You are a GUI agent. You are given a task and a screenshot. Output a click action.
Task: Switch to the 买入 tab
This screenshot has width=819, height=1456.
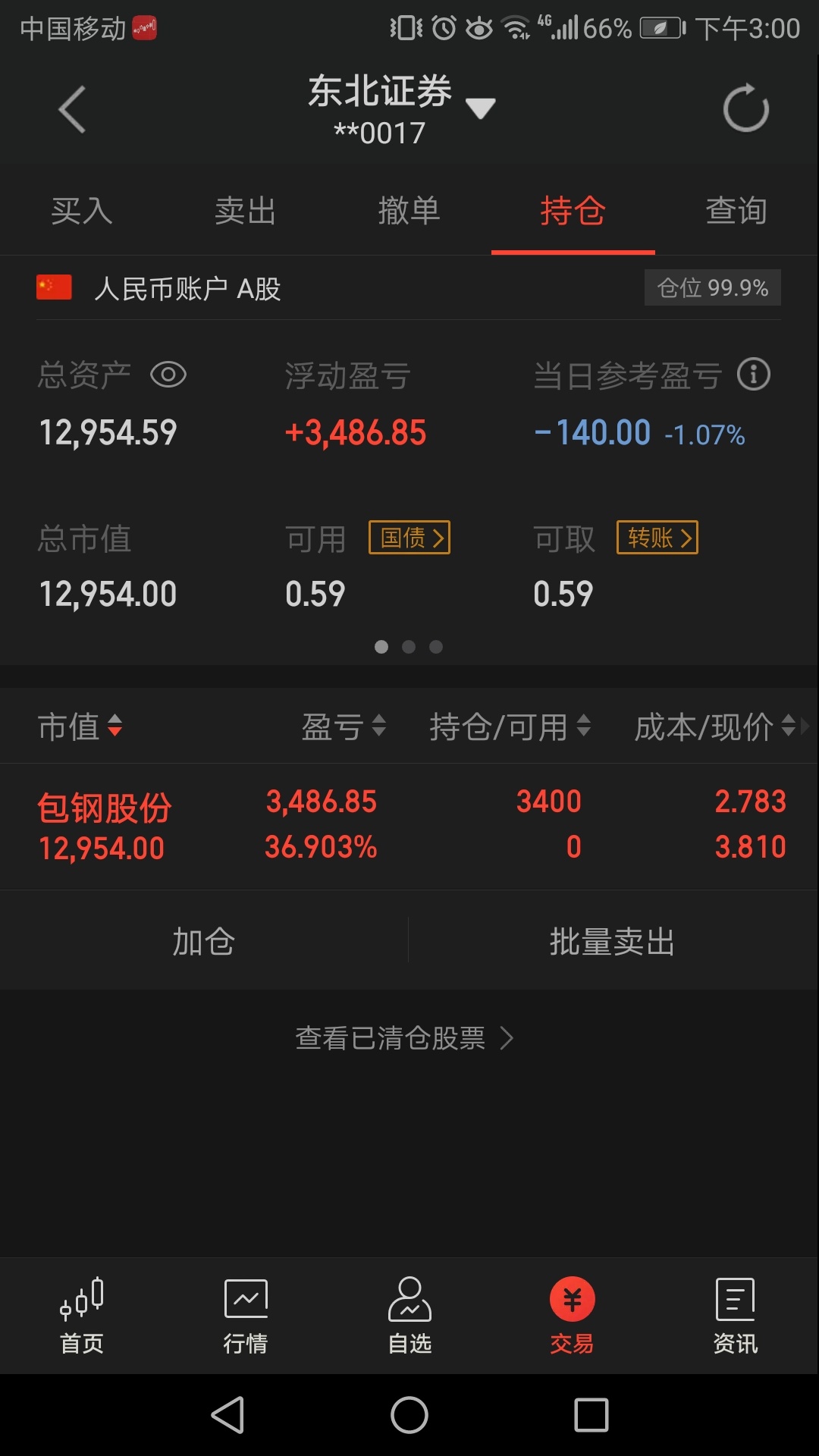point(82,211)
